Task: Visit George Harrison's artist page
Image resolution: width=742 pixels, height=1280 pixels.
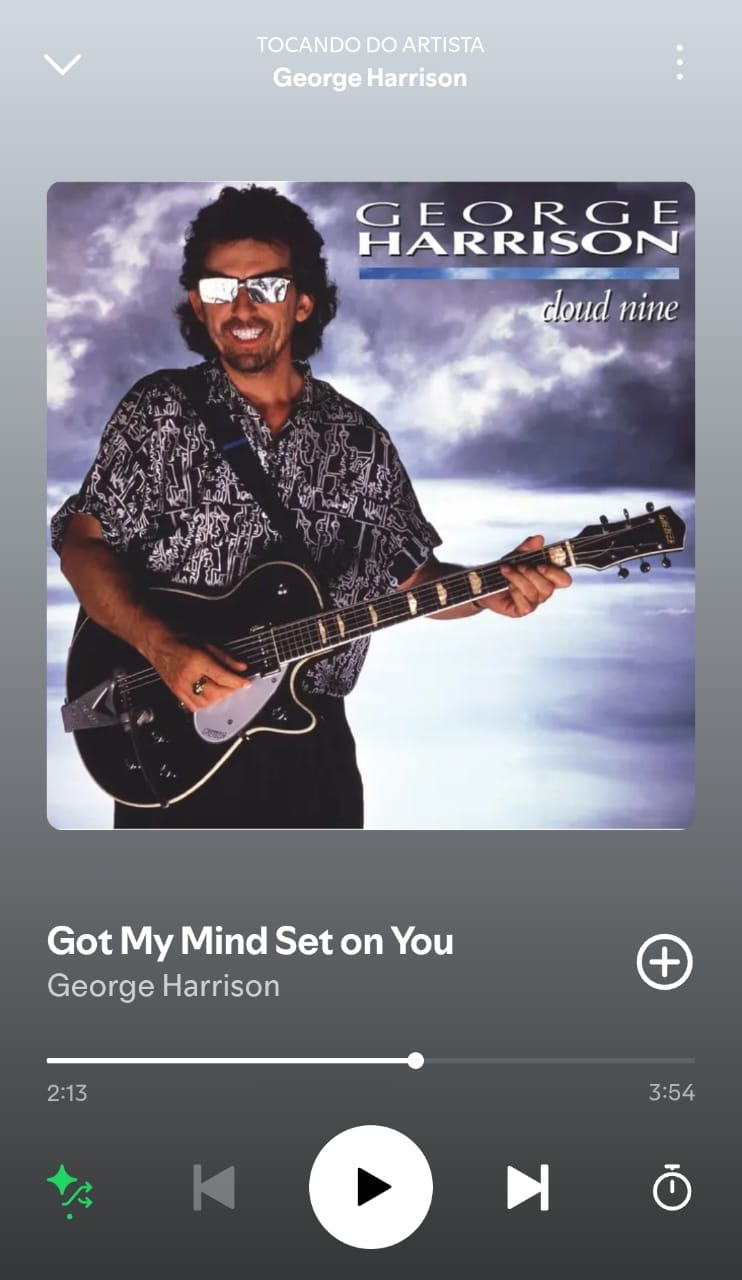Action: (x=162, y=986)
